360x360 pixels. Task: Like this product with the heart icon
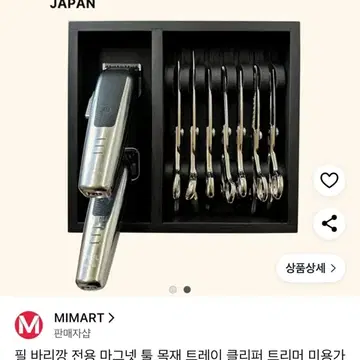point(329,181)
